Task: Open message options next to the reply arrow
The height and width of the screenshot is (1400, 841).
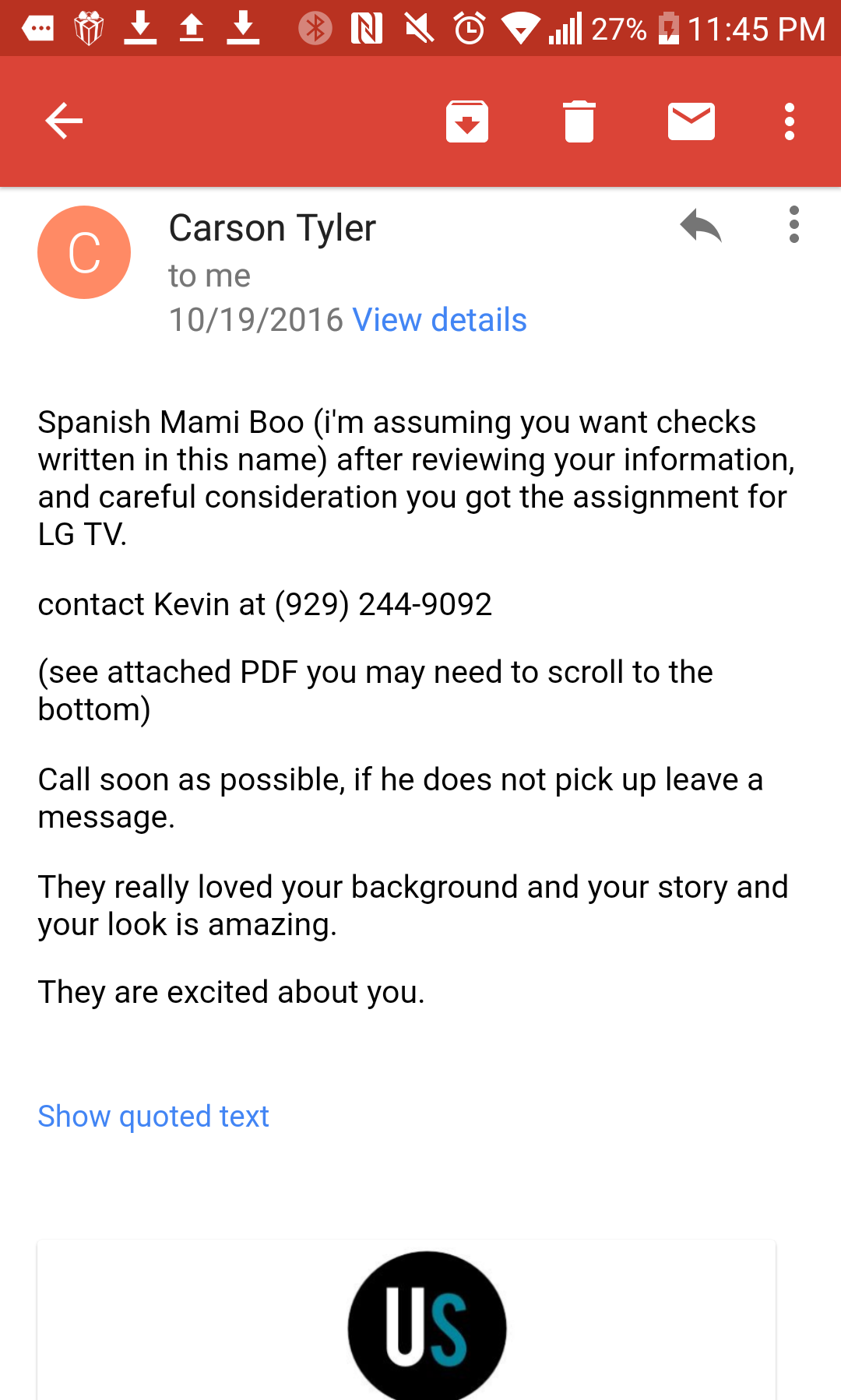Action: [793, 225]
